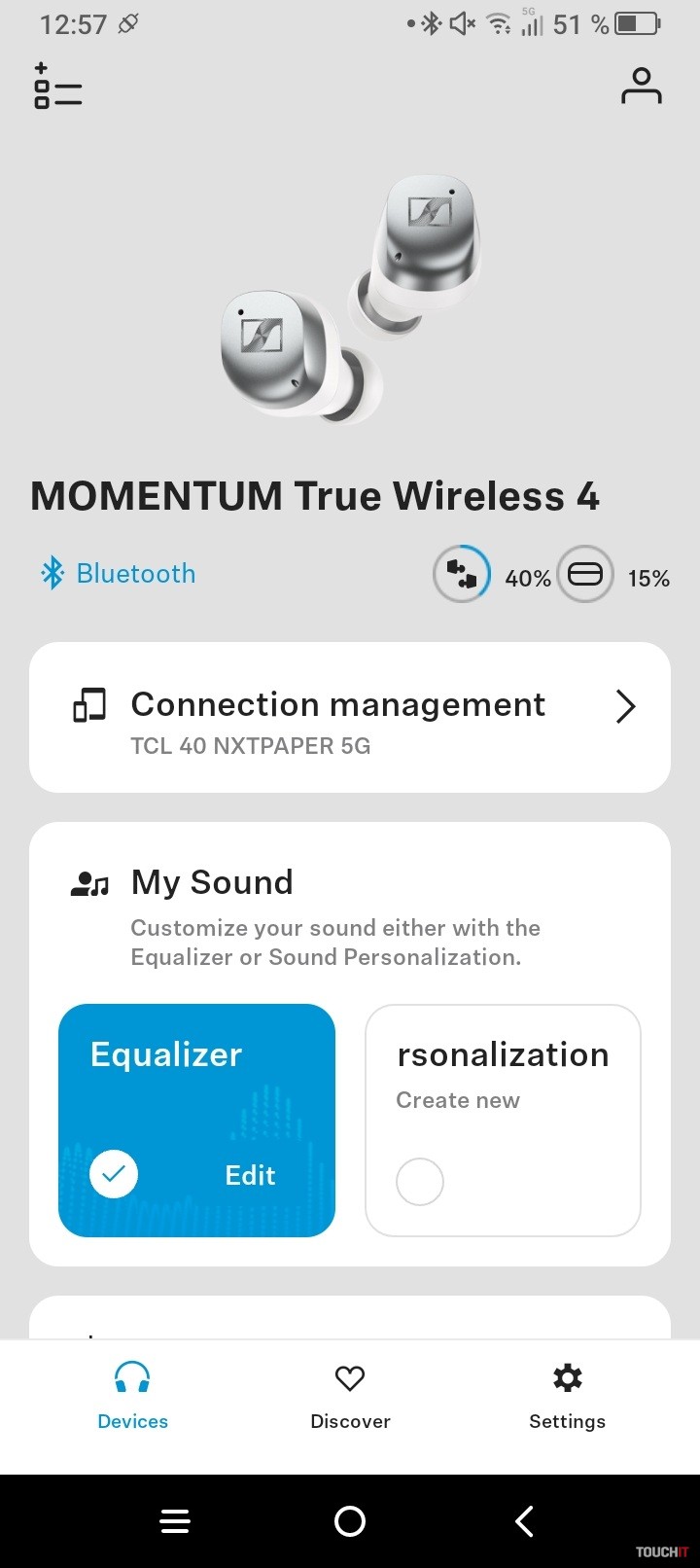This screenshot has width=700, height=1568.
Task: Open Connection management settings
Action: coord(350,718)
